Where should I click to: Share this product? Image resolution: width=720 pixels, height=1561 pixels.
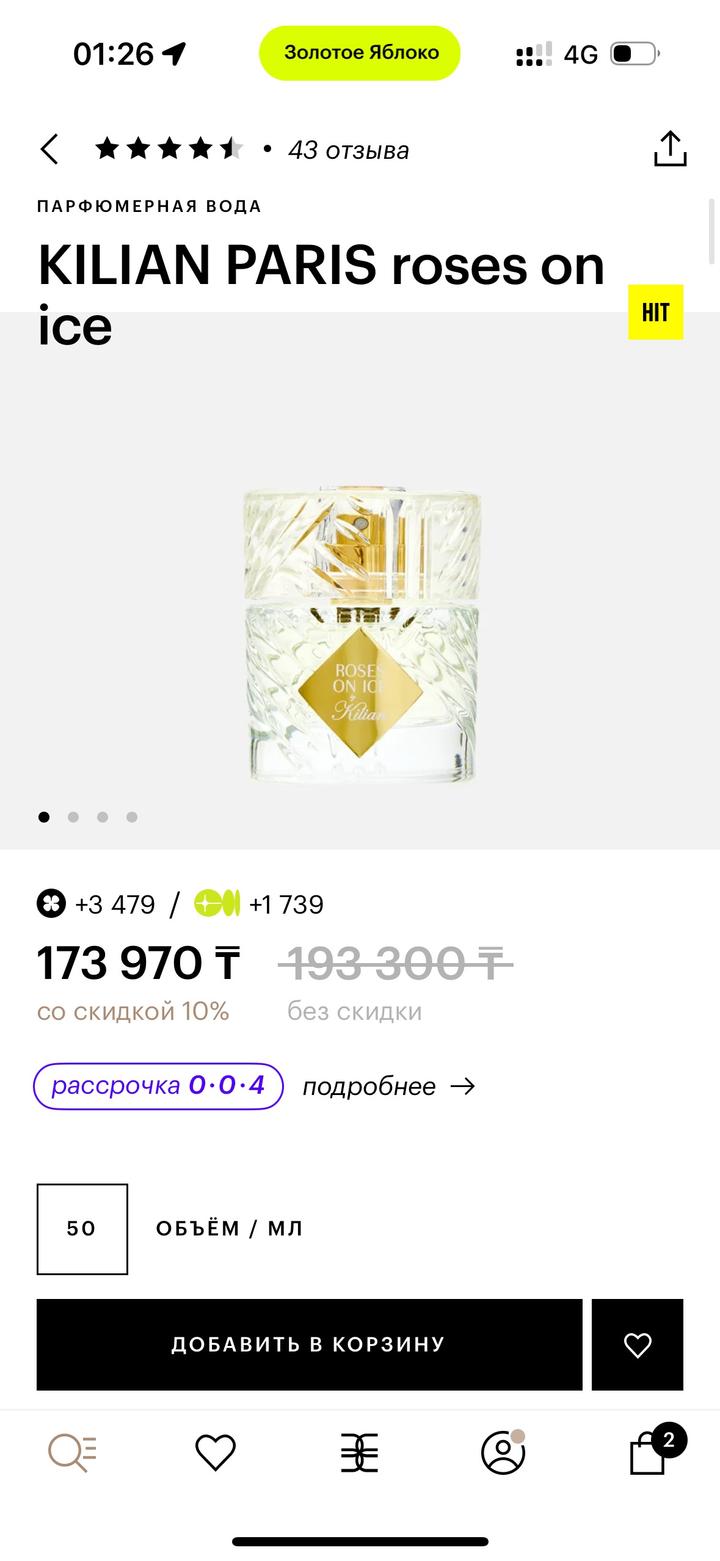coord(670,149)
